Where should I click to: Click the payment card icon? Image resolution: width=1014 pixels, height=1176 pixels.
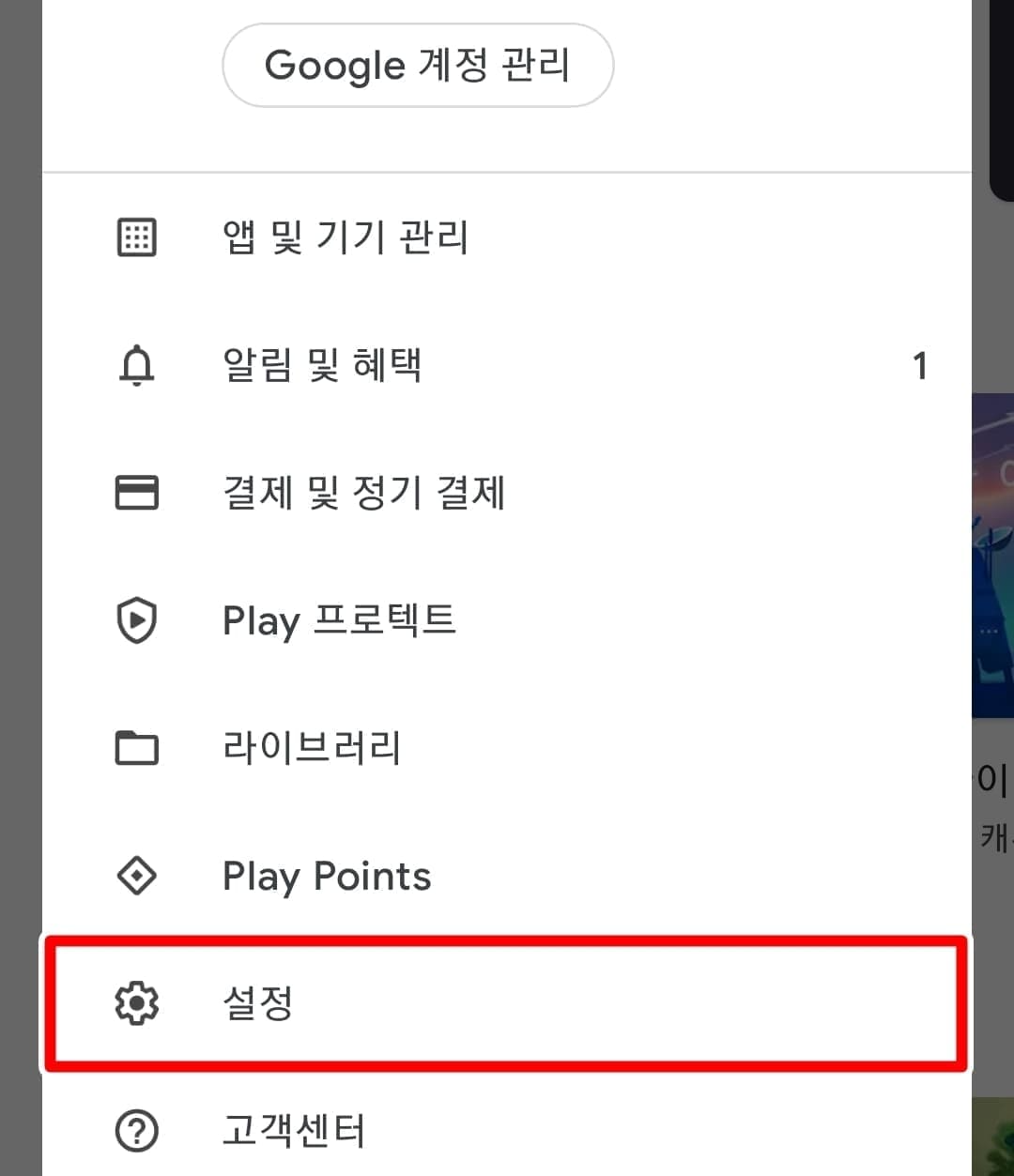point(136,493)
